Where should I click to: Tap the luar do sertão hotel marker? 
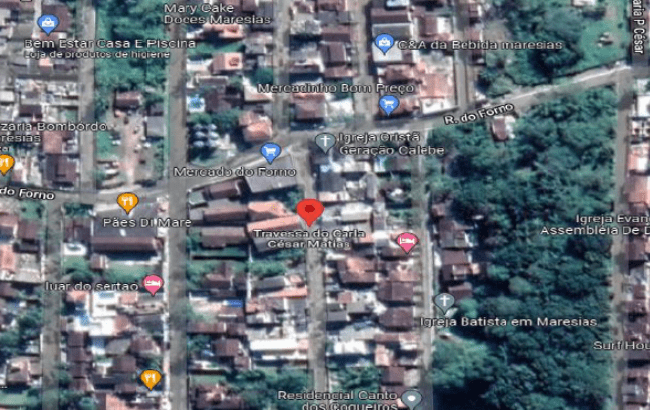coord(152,284)
